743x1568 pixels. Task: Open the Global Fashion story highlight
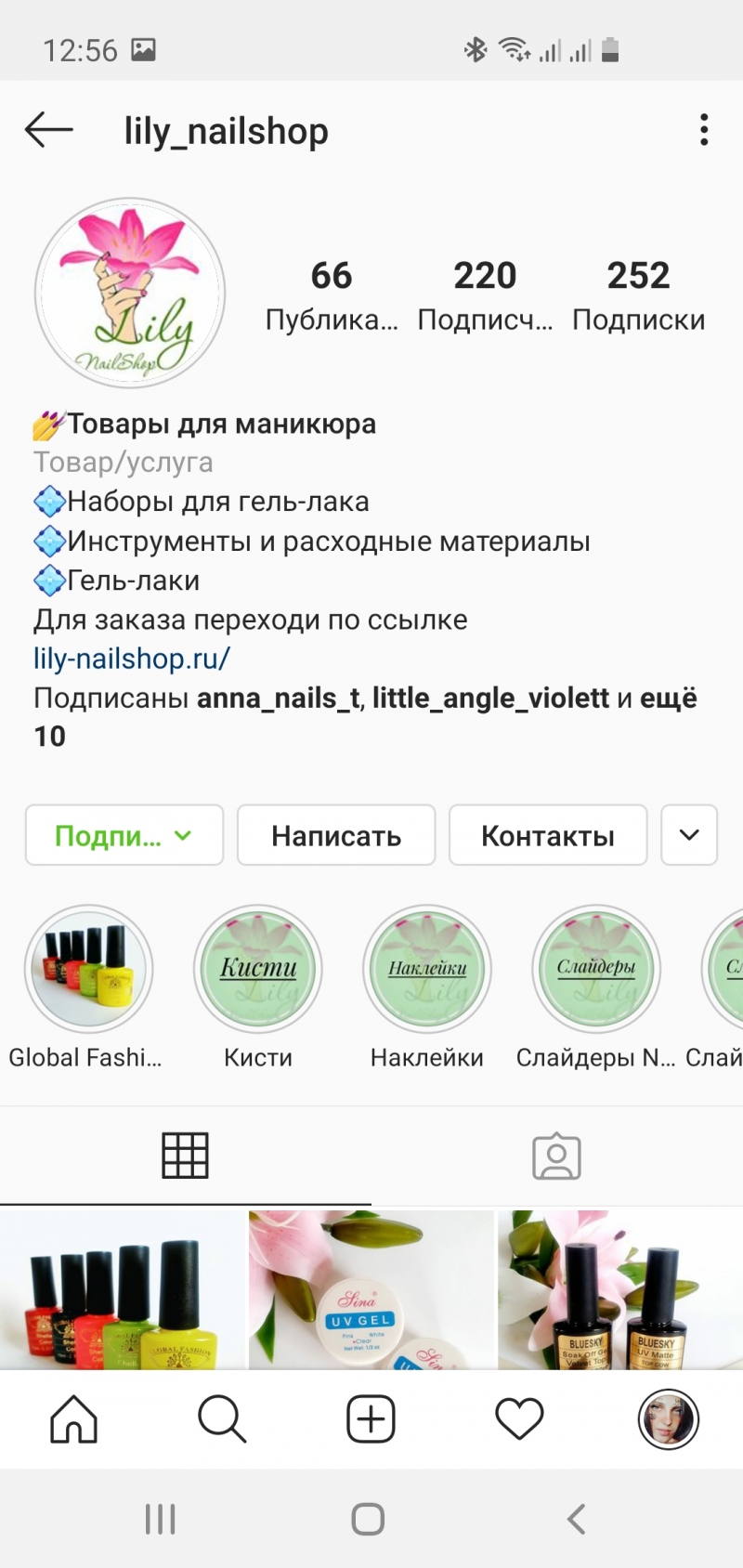pos(89,969)
